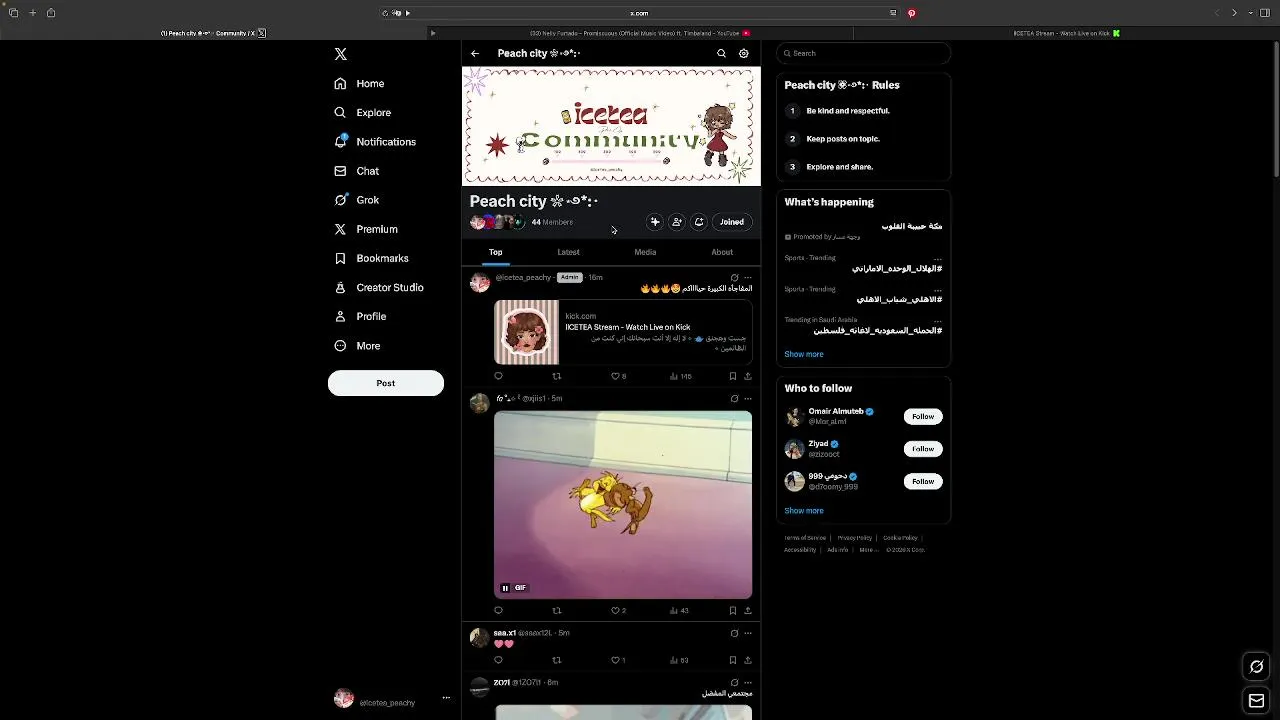Open Bookmarks in sidebar
Image resolution: width=1280 pixels, height=720 pixels.
[x=382, y=258]
